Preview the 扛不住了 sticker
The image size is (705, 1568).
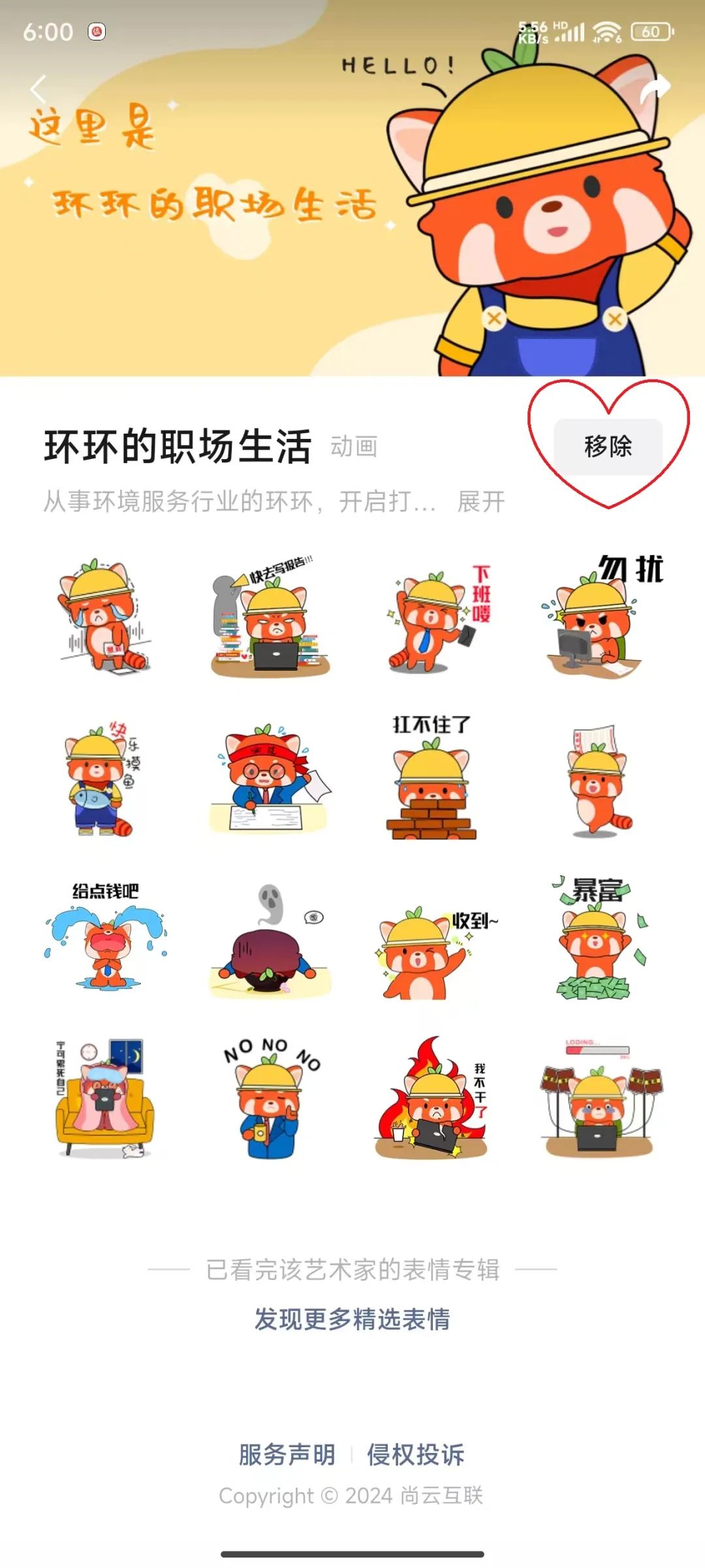point(431,778)
